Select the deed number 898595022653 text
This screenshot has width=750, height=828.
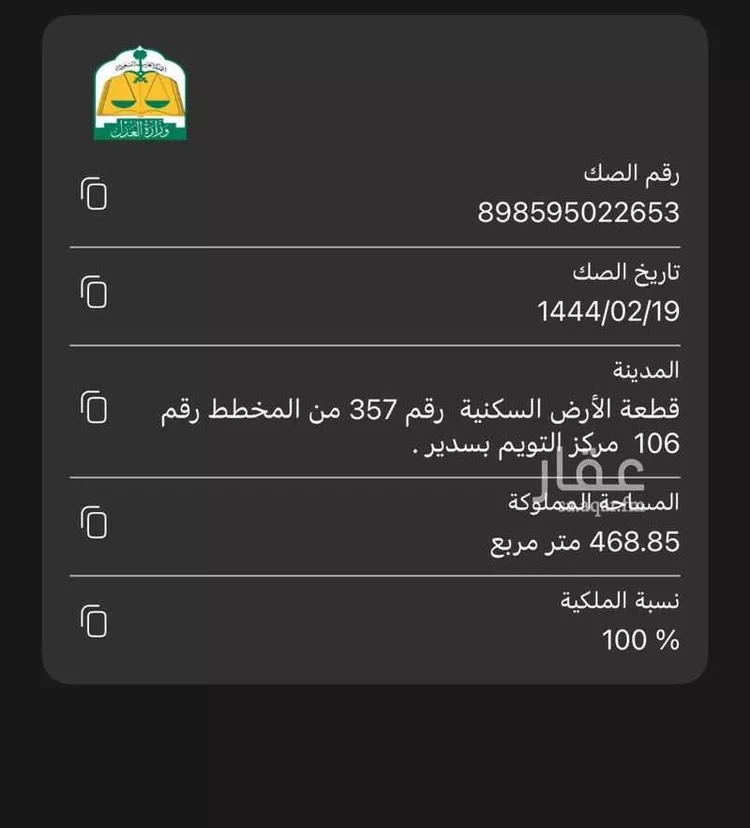580,213
